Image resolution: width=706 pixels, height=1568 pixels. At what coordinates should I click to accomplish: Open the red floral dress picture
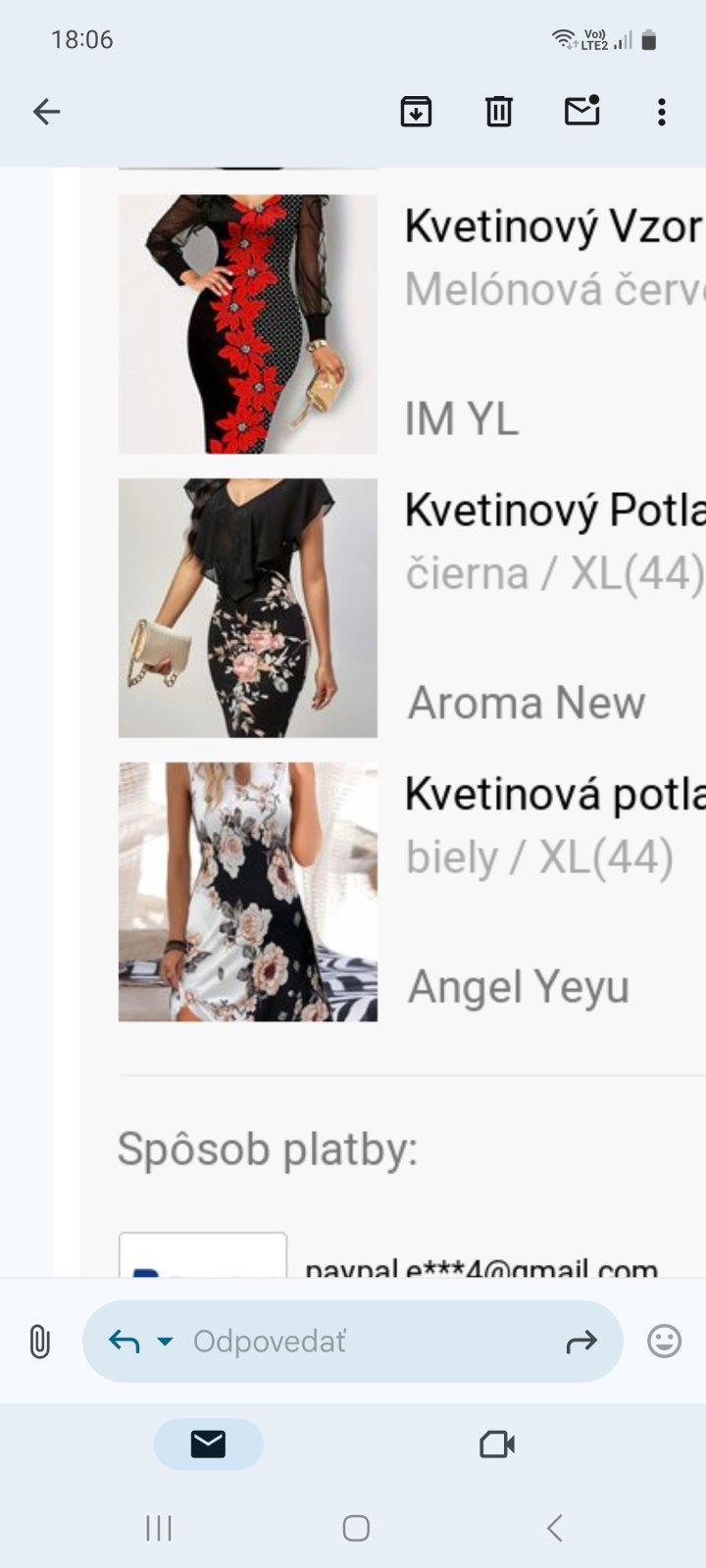point(248,323)
